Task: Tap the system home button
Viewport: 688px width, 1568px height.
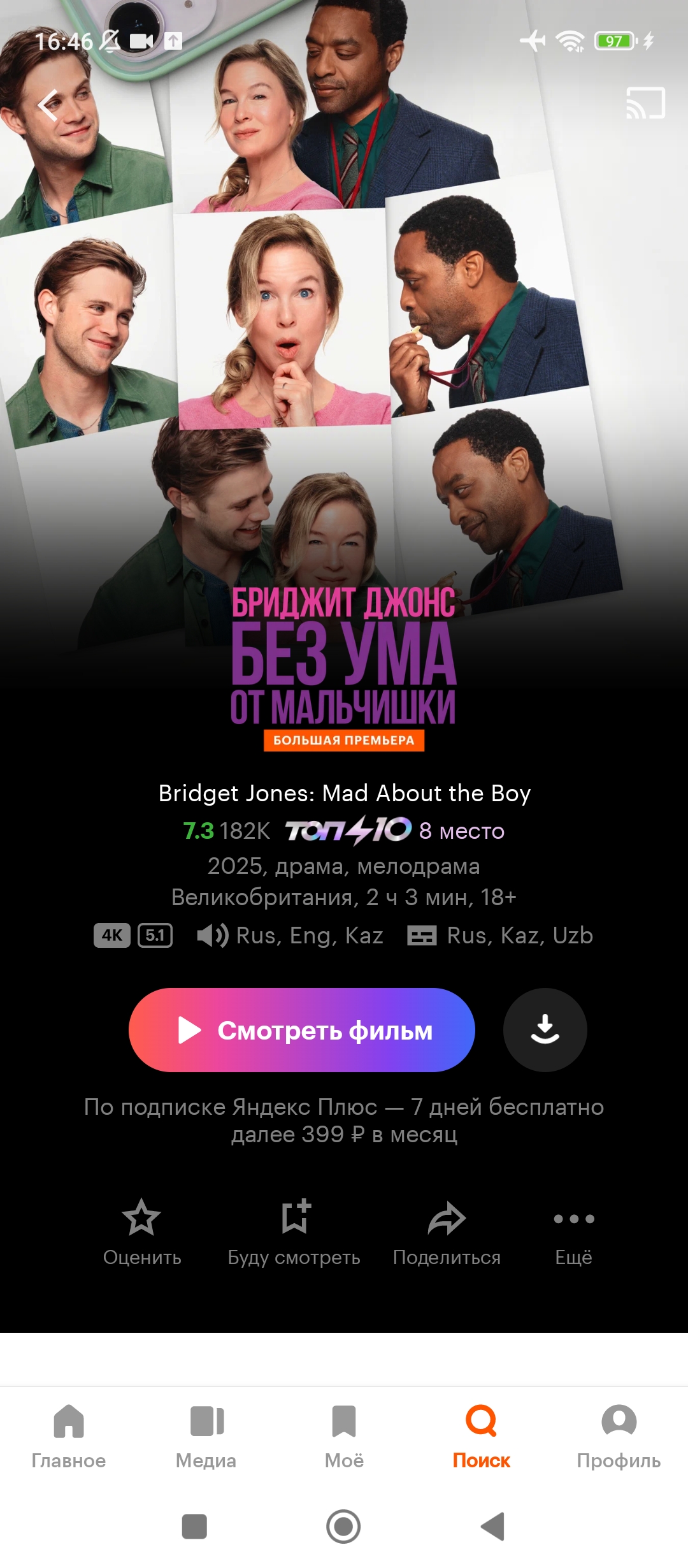Action: pyautogui.click(x=343, y=1527)
